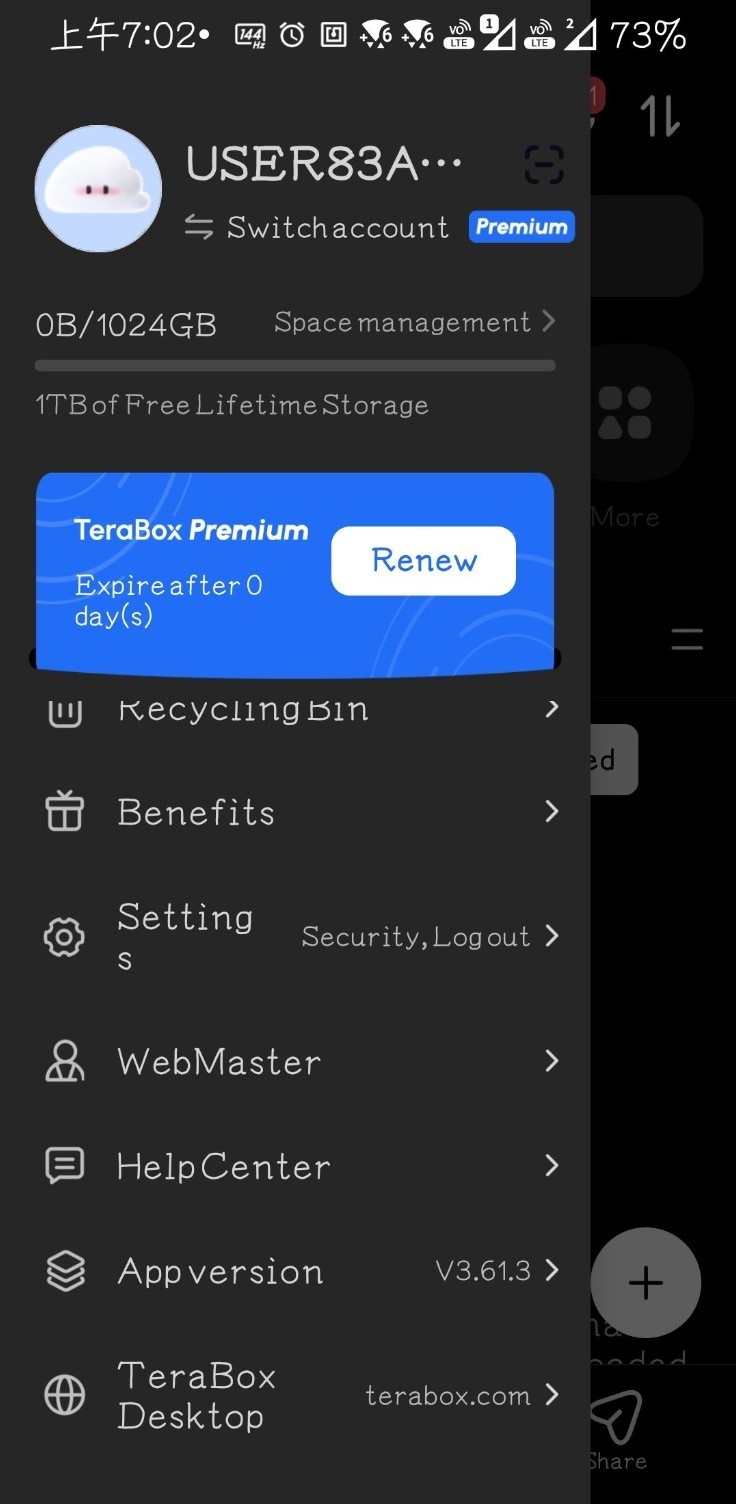Open the QR scan icon
This screenshot has width=736, height=1504.
(x=544, y=165)
